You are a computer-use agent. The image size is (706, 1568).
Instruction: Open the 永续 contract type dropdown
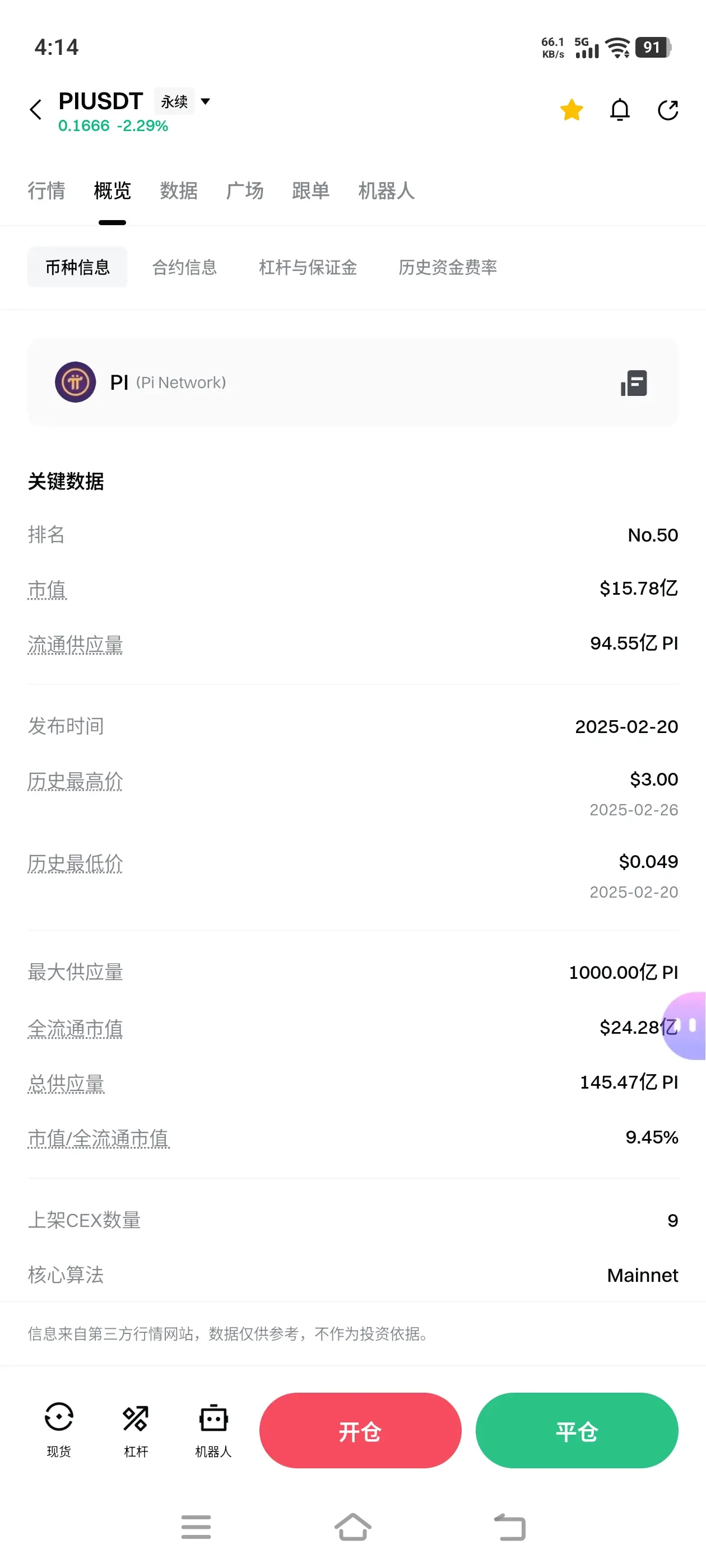tap(182, 101)
